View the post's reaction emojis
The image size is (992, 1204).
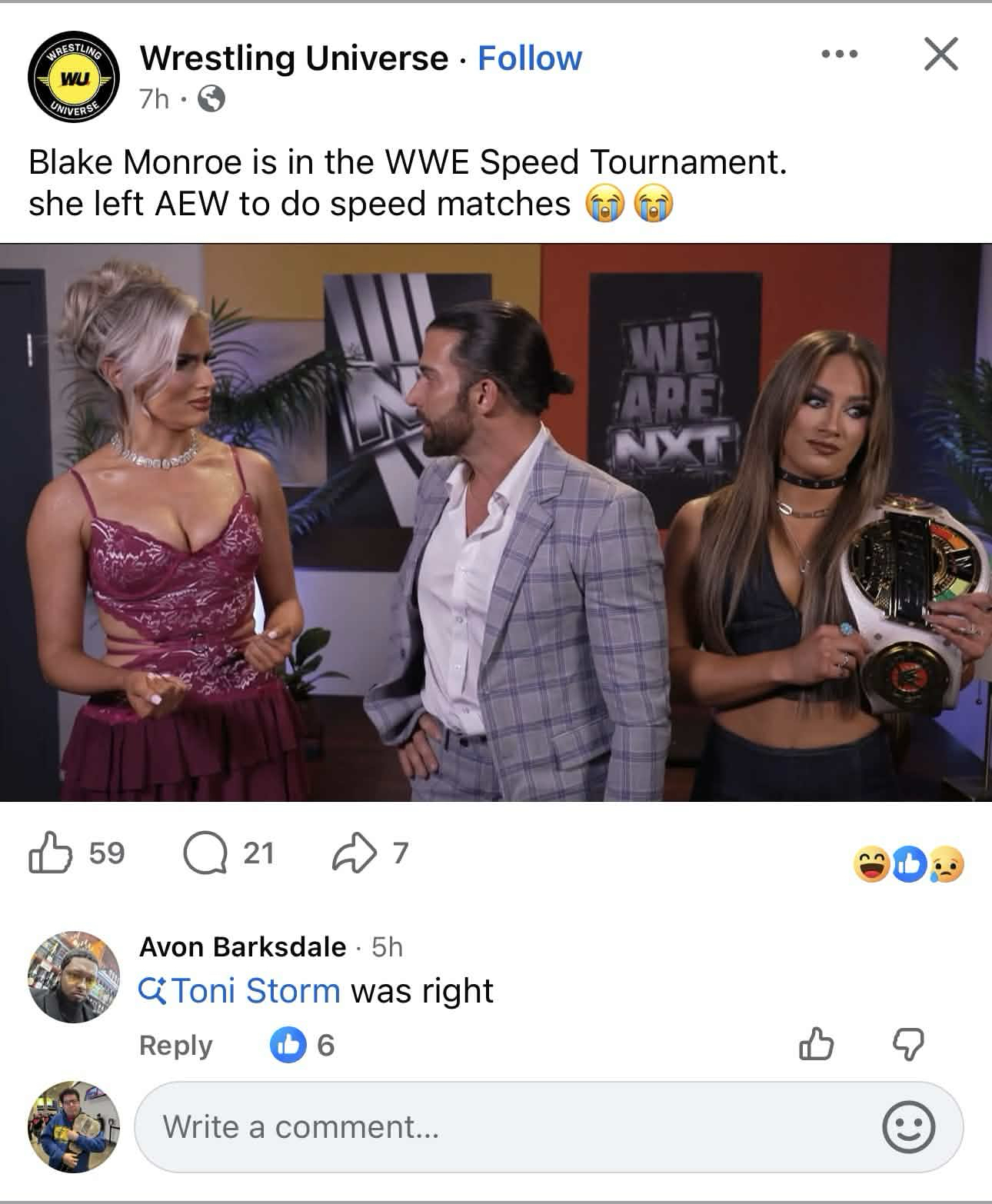click(x=908, y=866)
